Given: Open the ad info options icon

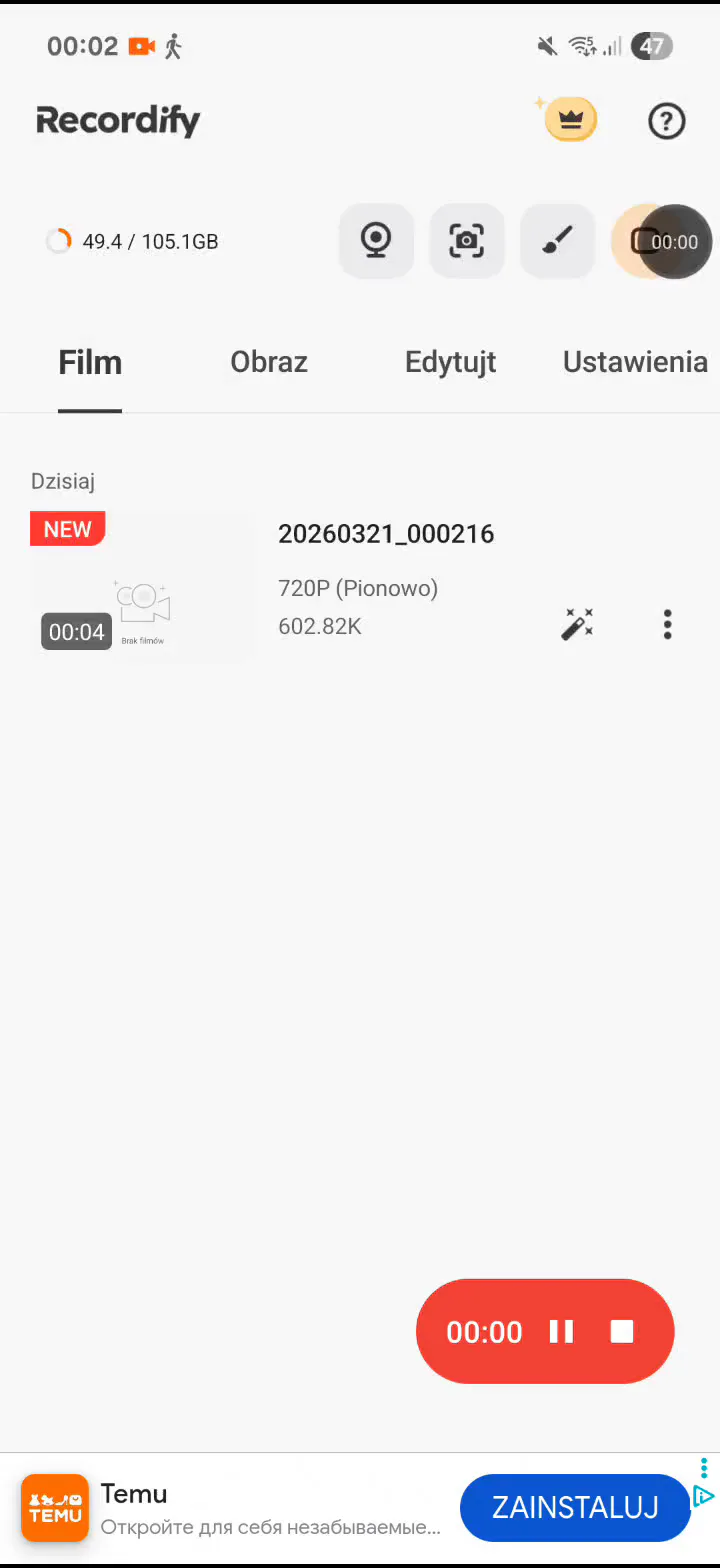Looking at the screenshot, I should coord(704,1469).
